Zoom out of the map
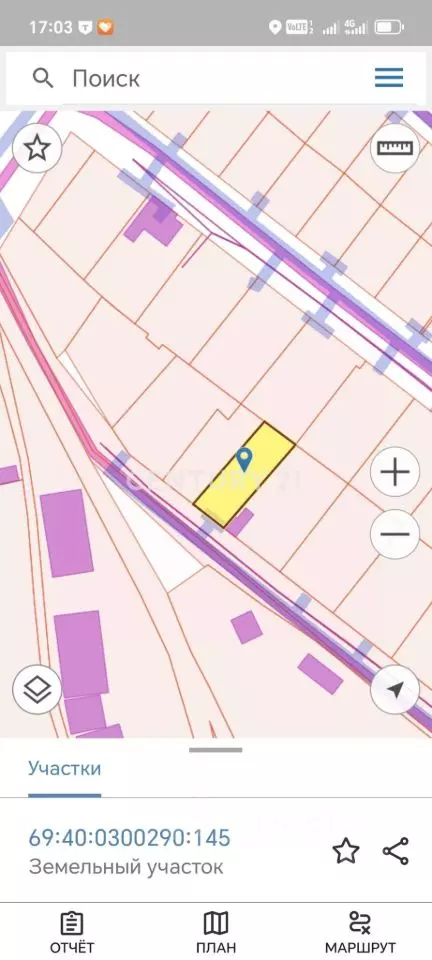The height and width of the screenshot is (960, 432). (395, 534)
